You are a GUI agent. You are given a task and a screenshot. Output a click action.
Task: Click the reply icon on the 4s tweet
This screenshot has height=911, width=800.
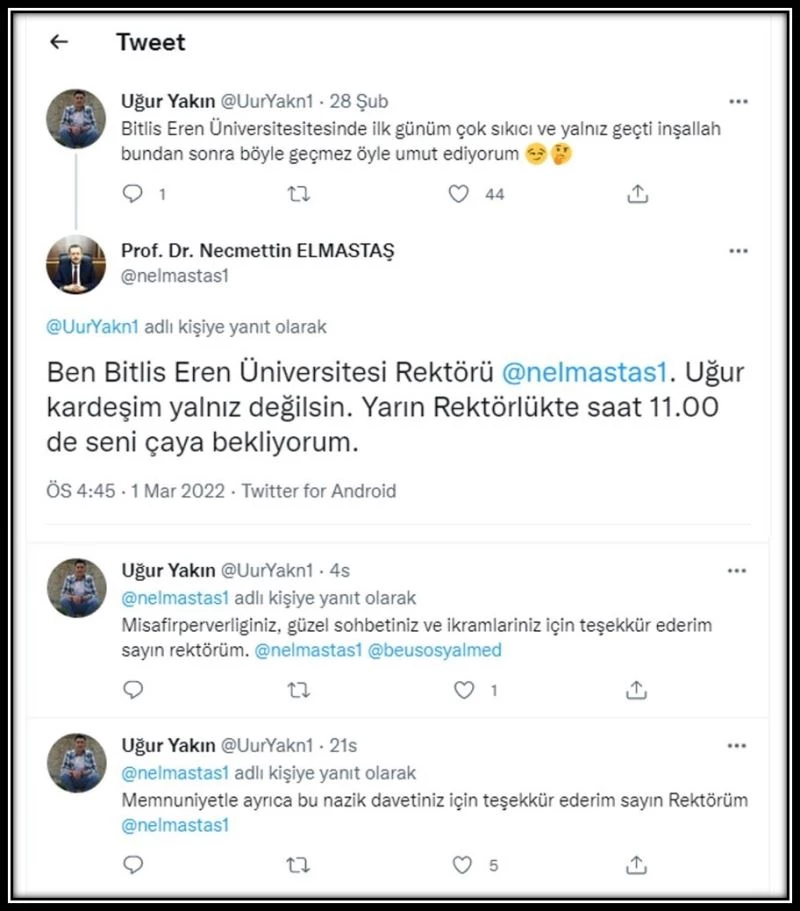point(134,689)
